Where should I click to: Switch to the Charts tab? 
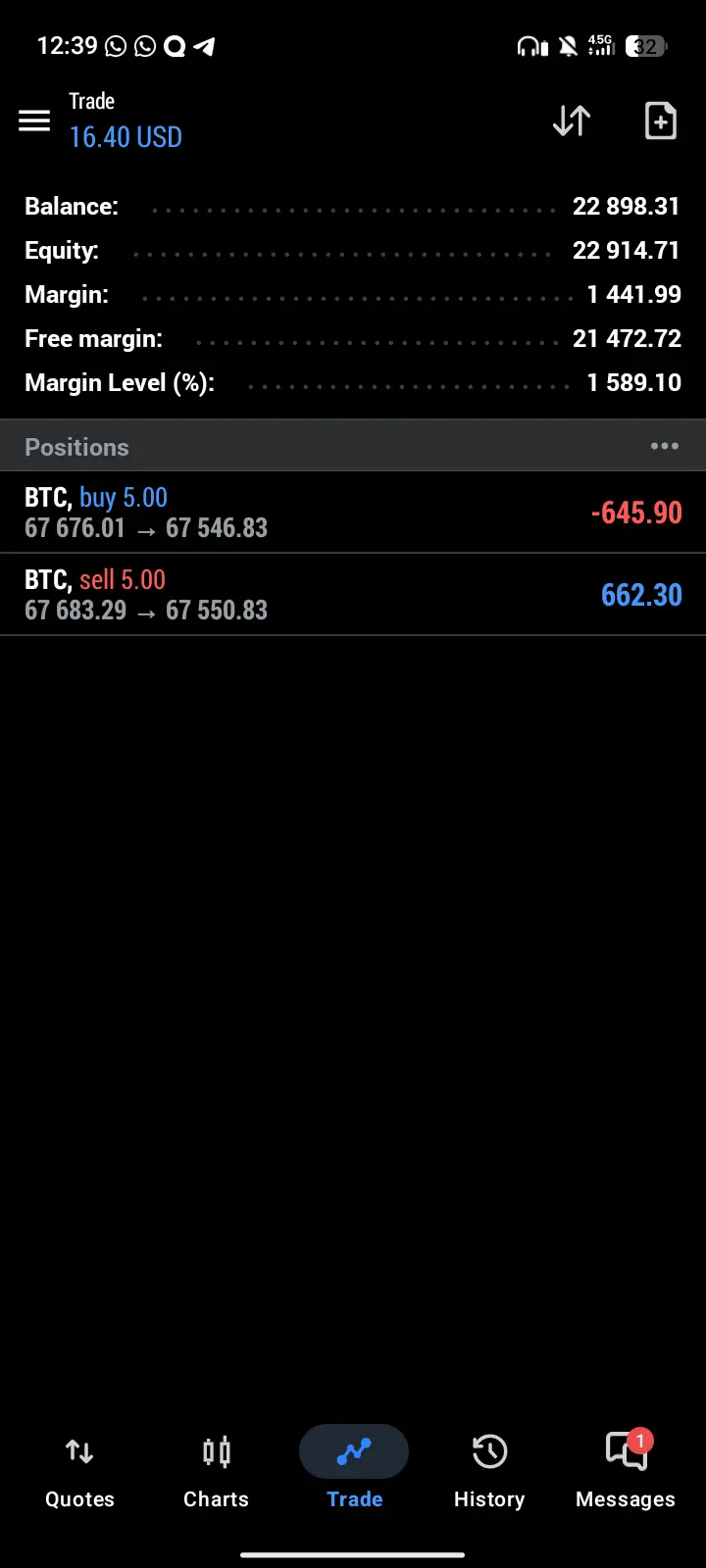click(x=216, y=1470)
